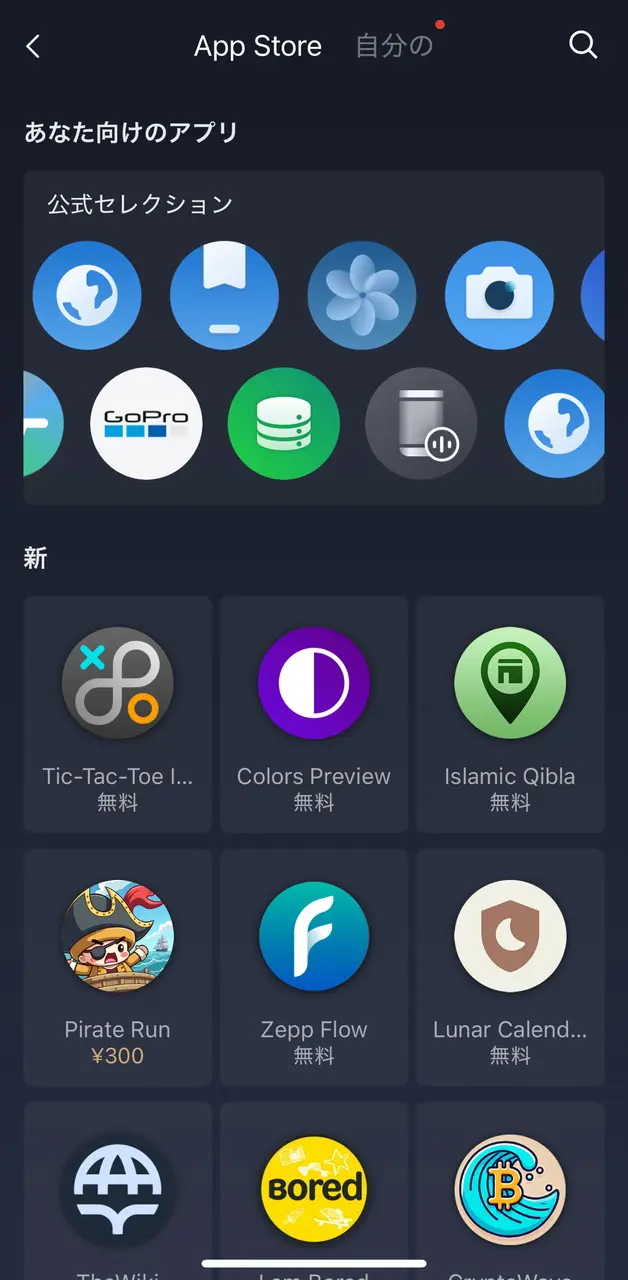Open the Tic-Tac-Toe app card
The height and width of the screenshot is (1280, 628).
click(x=118, y=714)
